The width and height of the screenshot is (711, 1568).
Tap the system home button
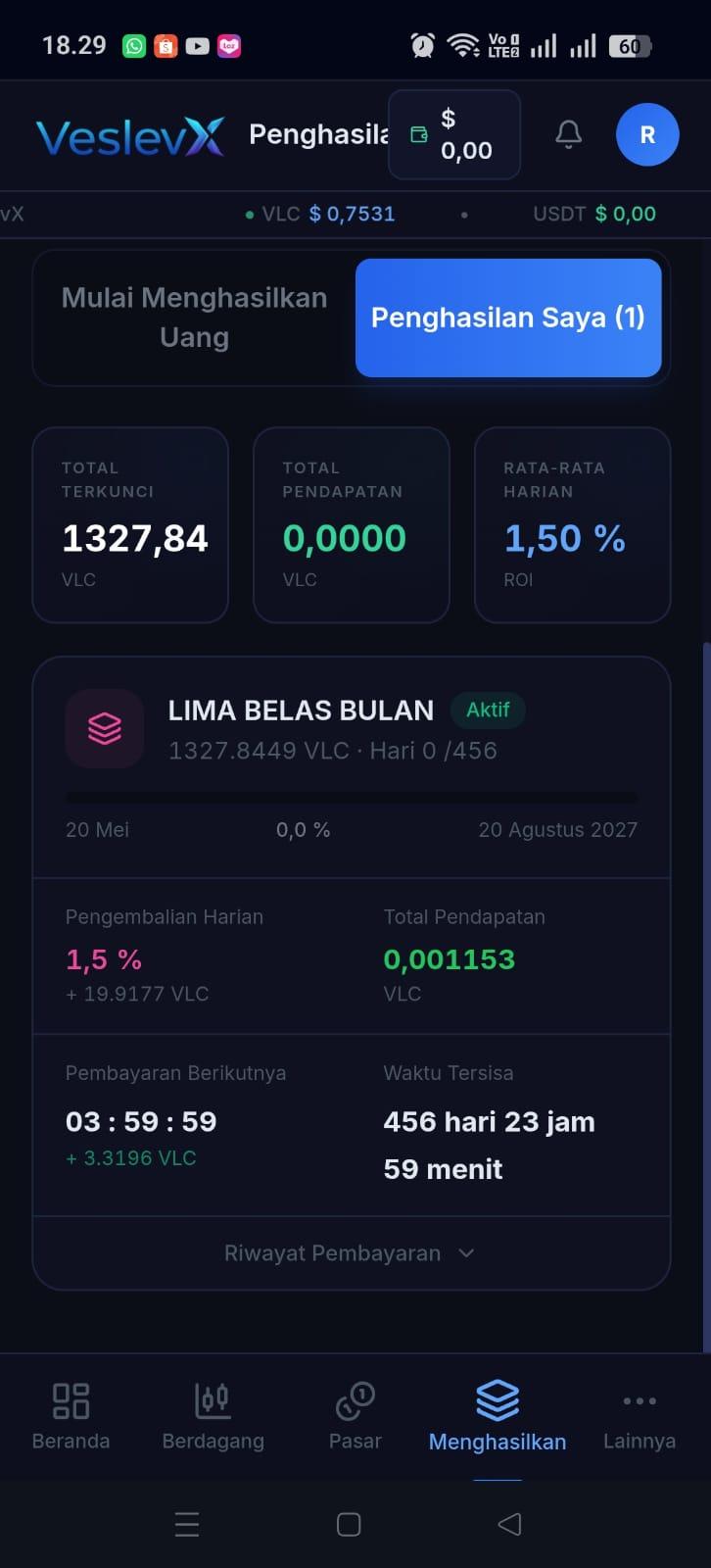tap(349, 1524)
